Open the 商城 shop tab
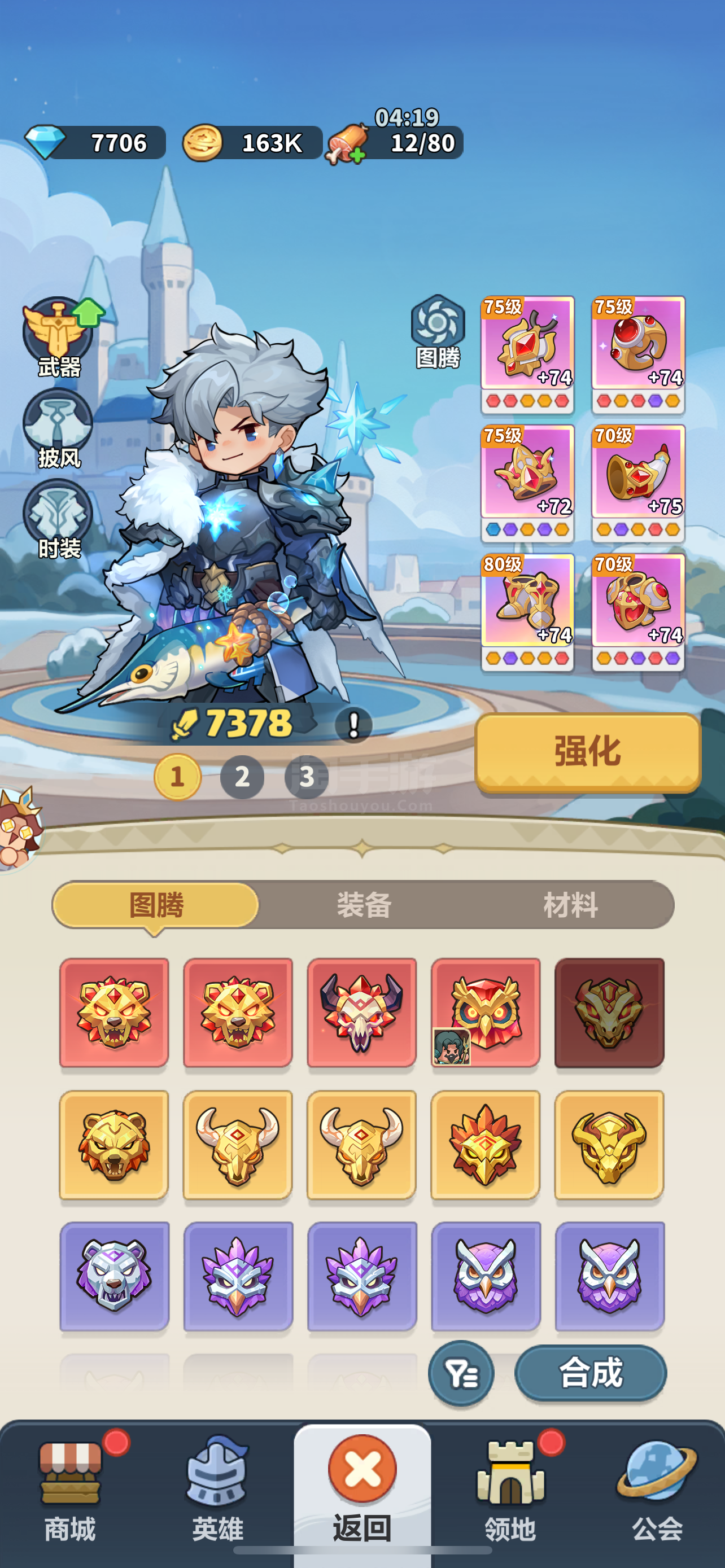The width and height of the screenshot is (725, 1568). pos(70,1491)
